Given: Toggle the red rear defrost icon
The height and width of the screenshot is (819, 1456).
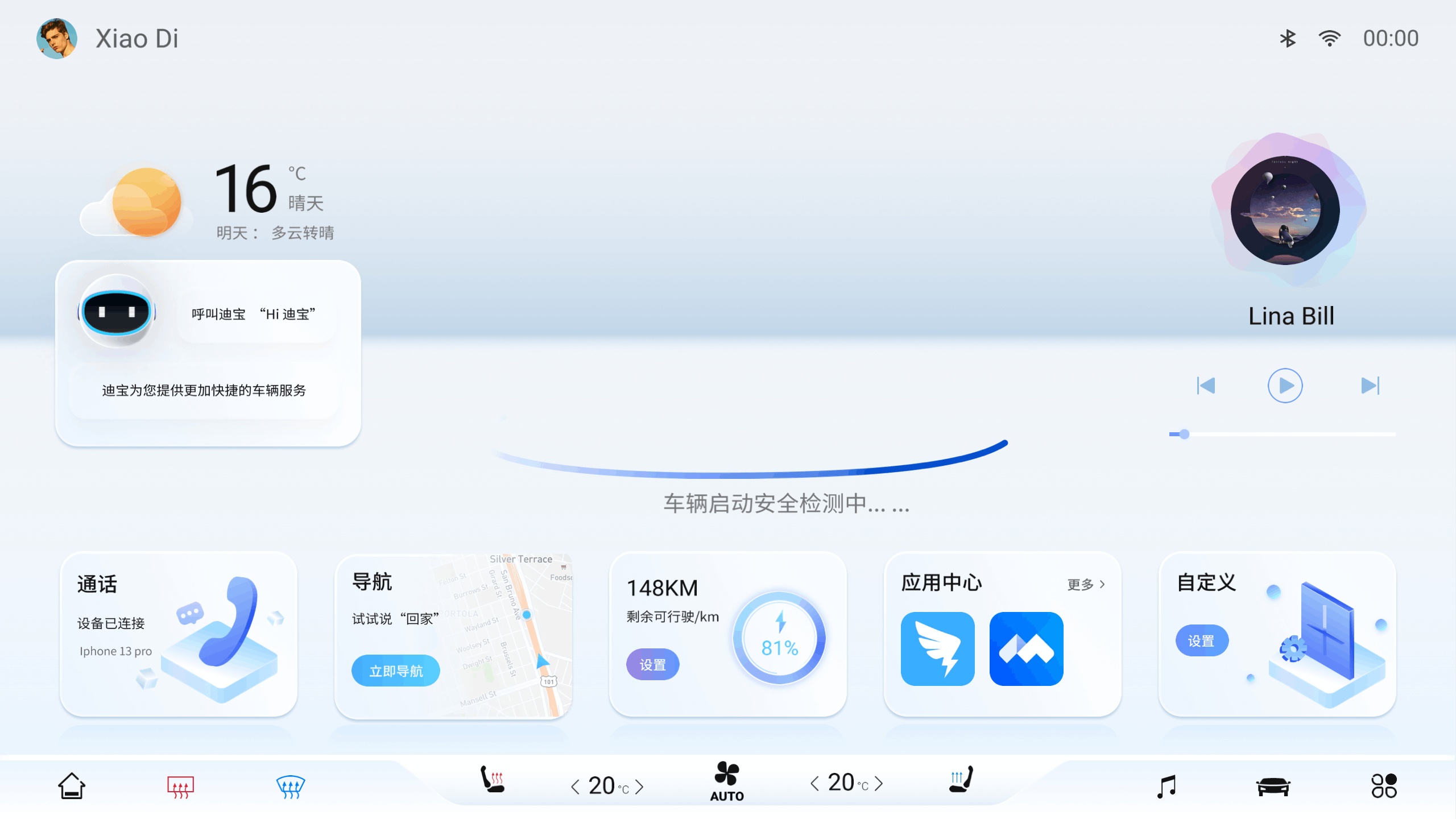Looking at the screenshot, I should click(180, 787).
